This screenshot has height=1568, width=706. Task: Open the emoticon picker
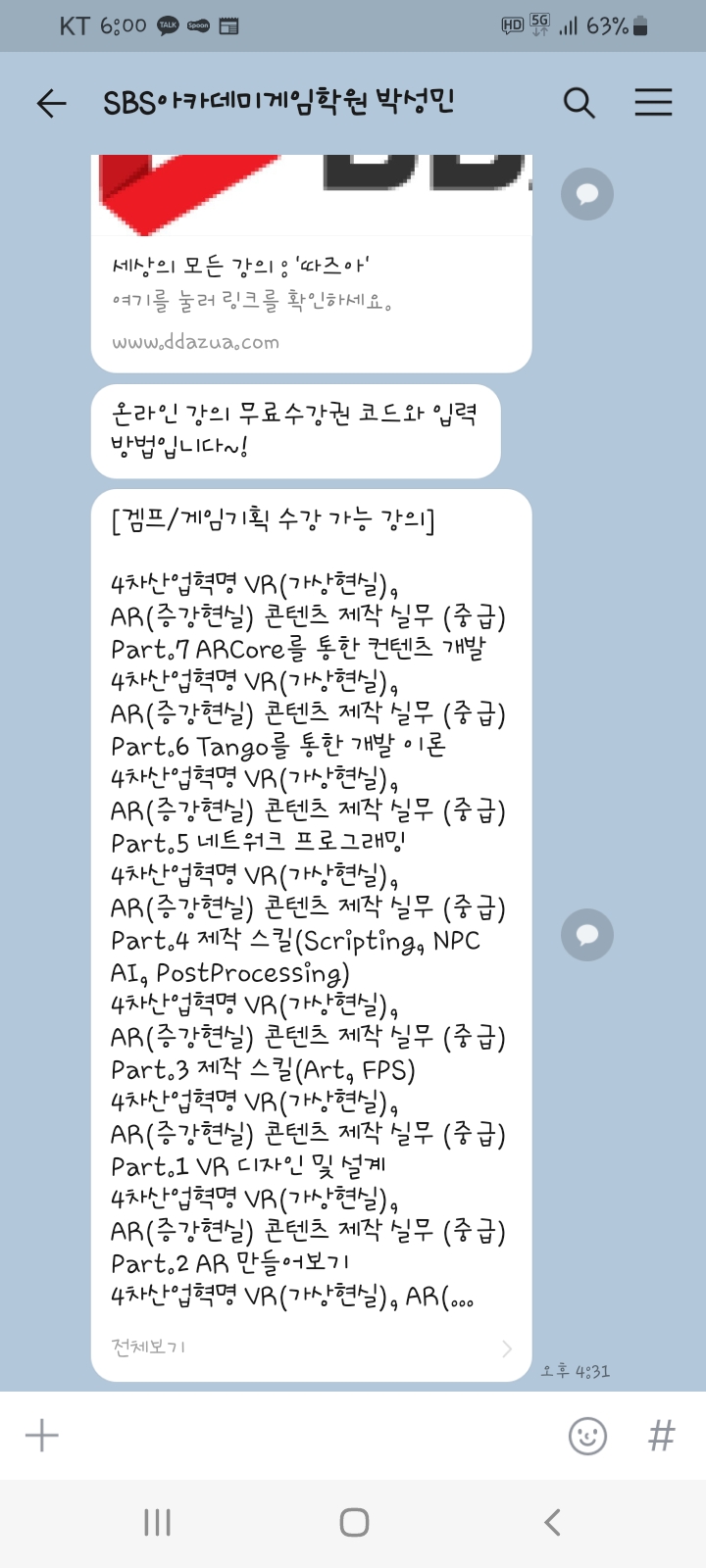point(587,1437)
